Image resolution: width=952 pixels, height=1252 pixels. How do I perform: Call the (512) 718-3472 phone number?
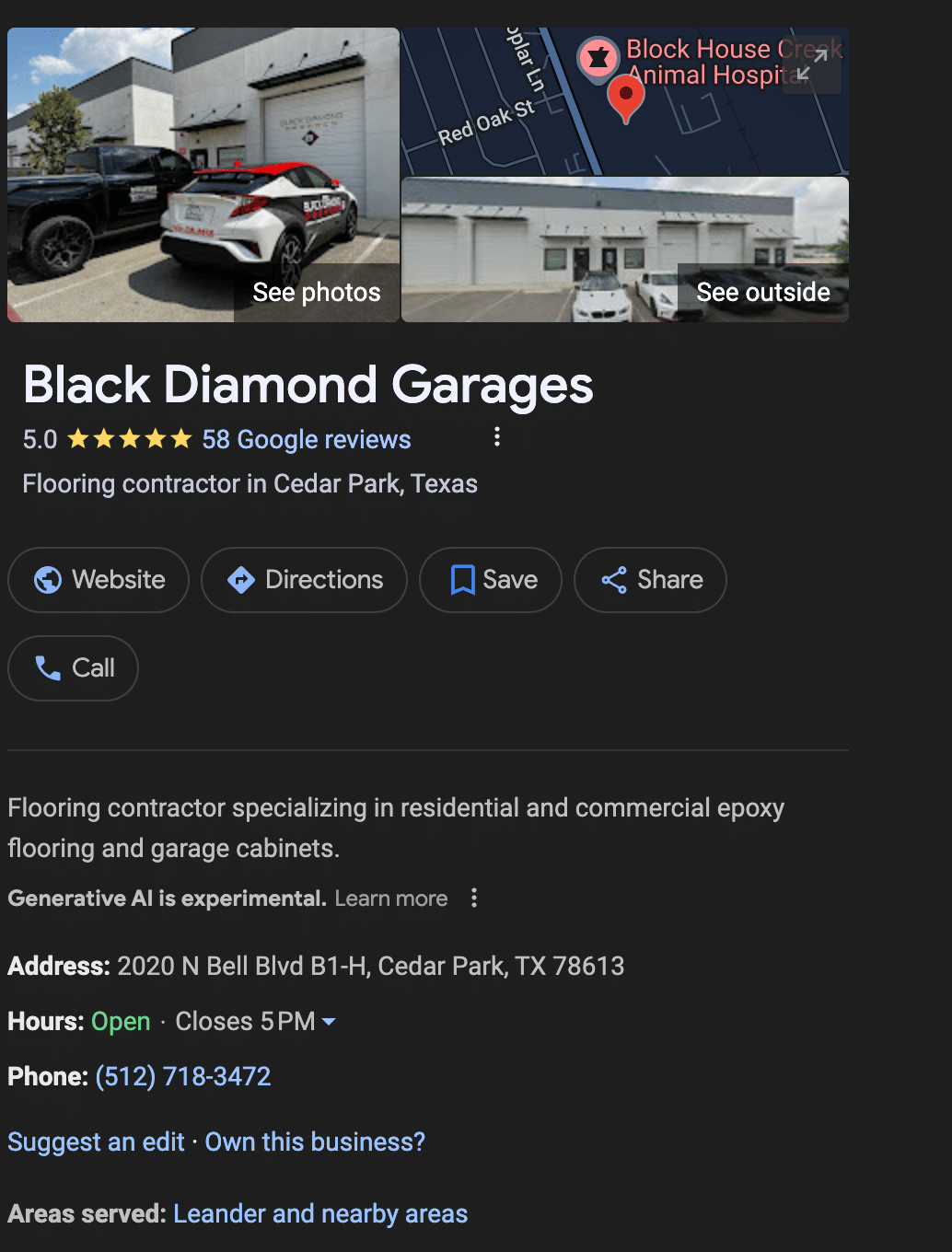point(182,1075)
